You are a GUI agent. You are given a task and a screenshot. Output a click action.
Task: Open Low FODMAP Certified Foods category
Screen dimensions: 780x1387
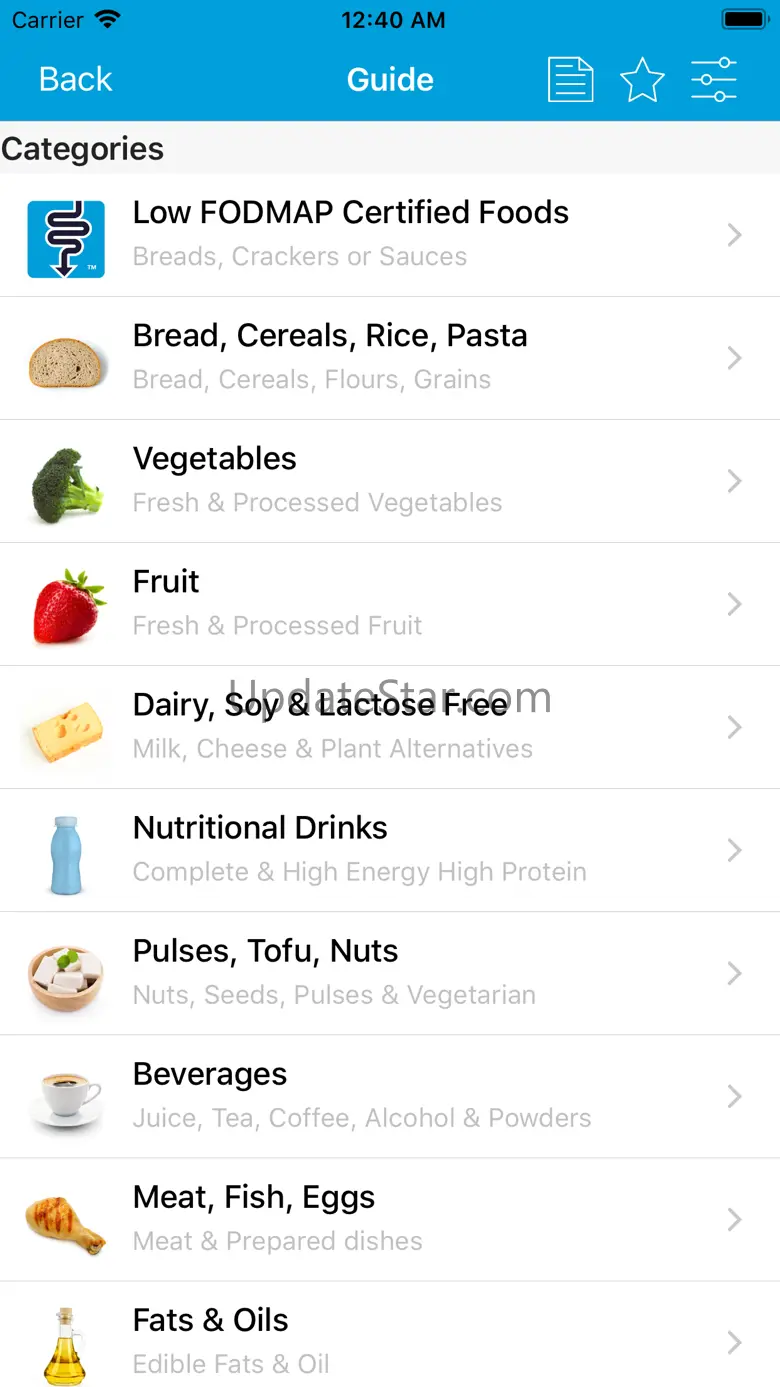(x=390, y=234)
